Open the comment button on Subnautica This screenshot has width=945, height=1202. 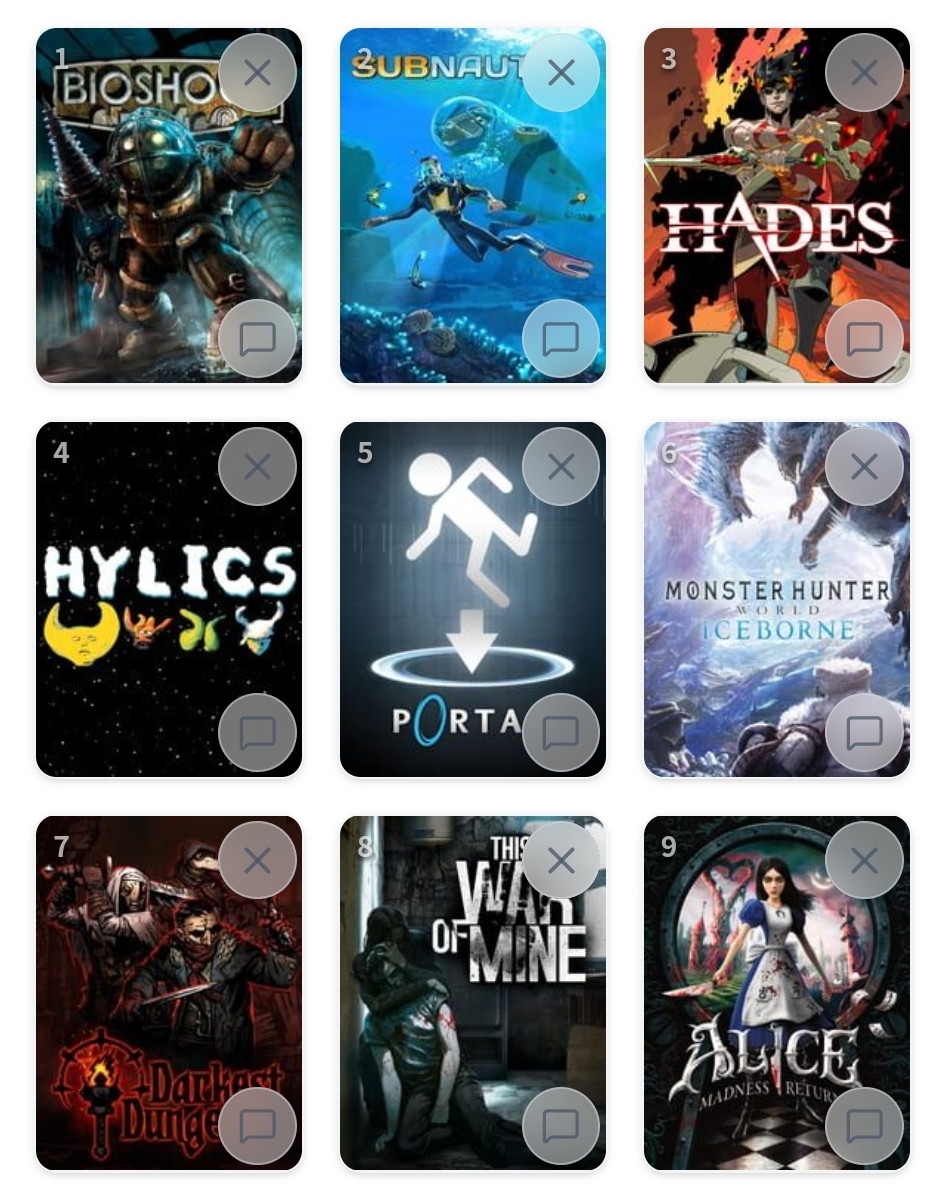tap(561, 339)
